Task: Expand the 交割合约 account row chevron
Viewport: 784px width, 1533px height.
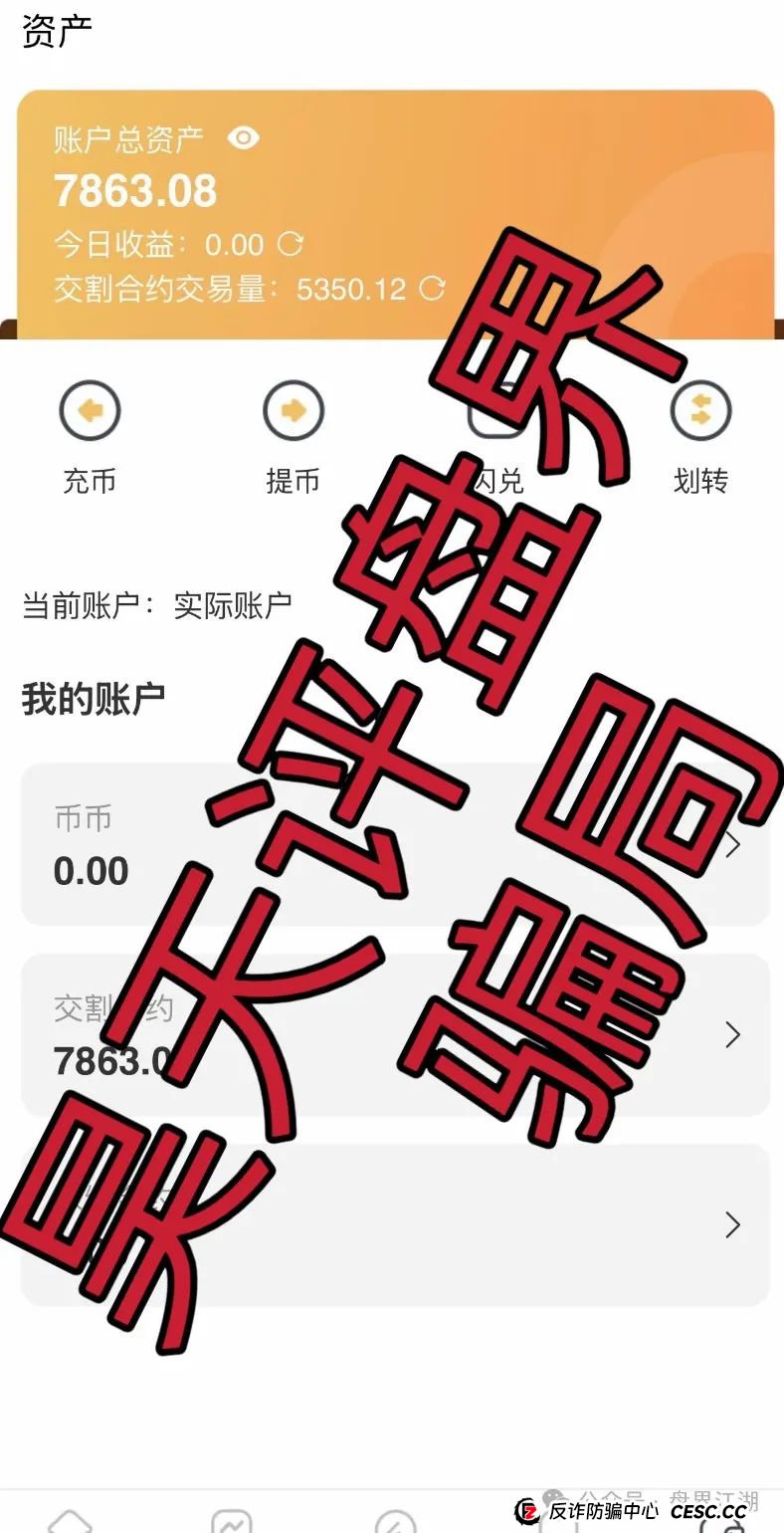Action: tap(733, 1032)
